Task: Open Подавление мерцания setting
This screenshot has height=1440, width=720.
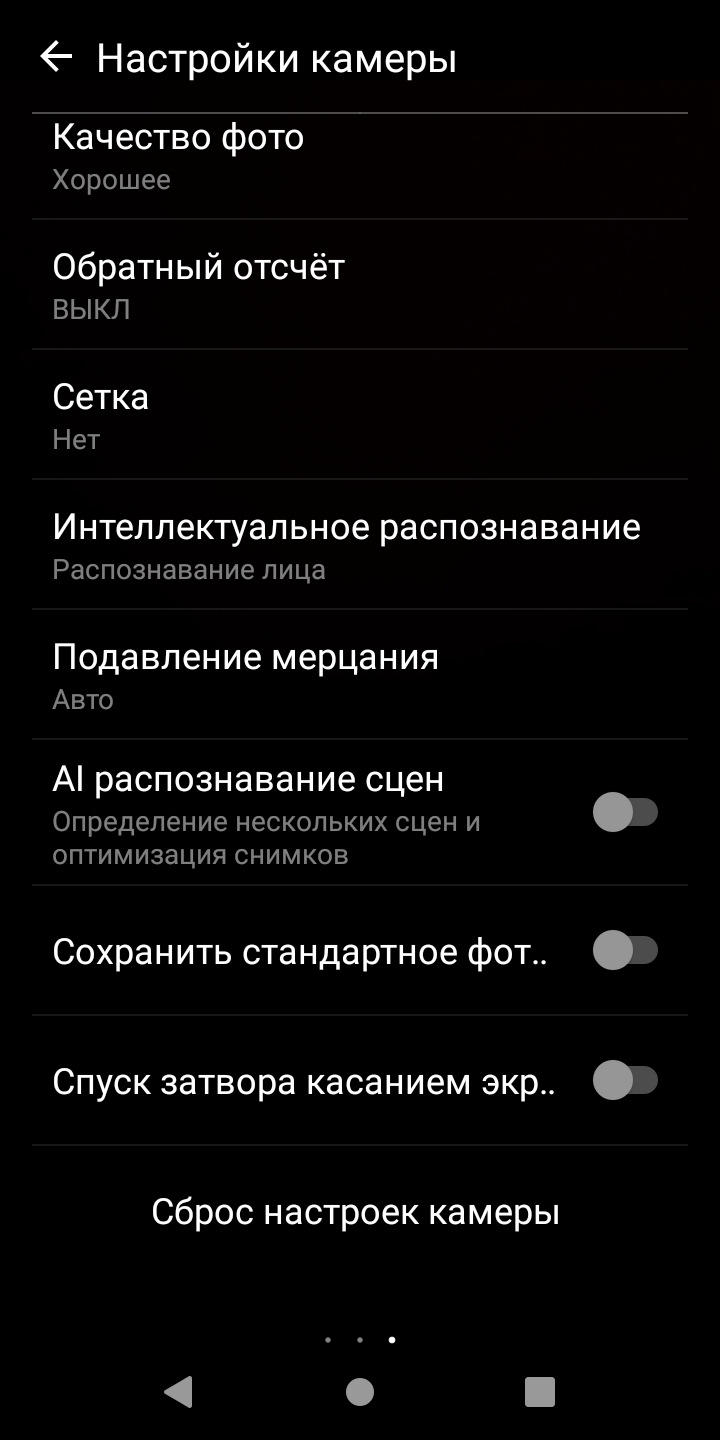Action: (x=360, y=675)
